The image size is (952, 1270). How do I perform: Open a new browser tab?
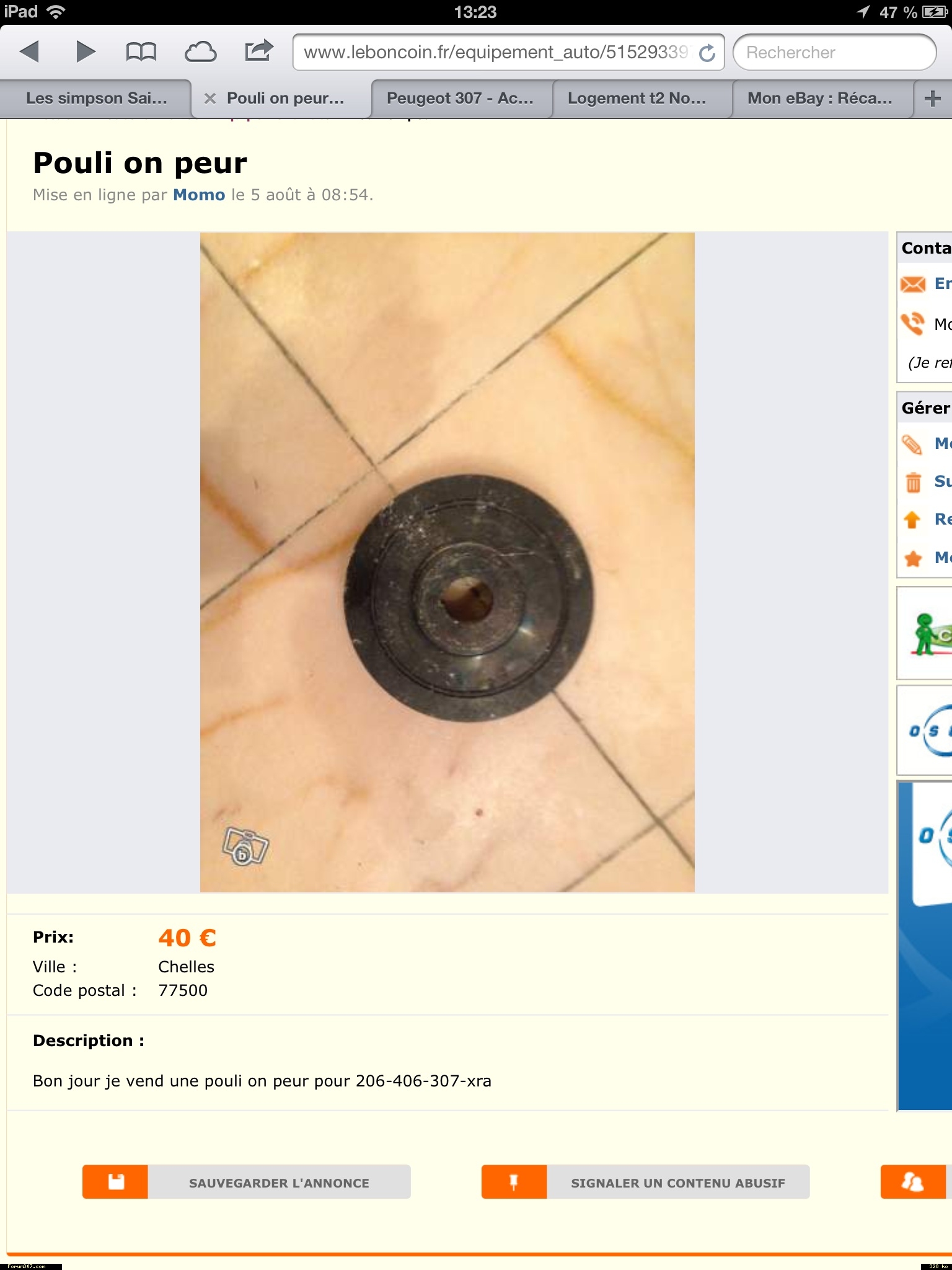(x=932, y=99)
